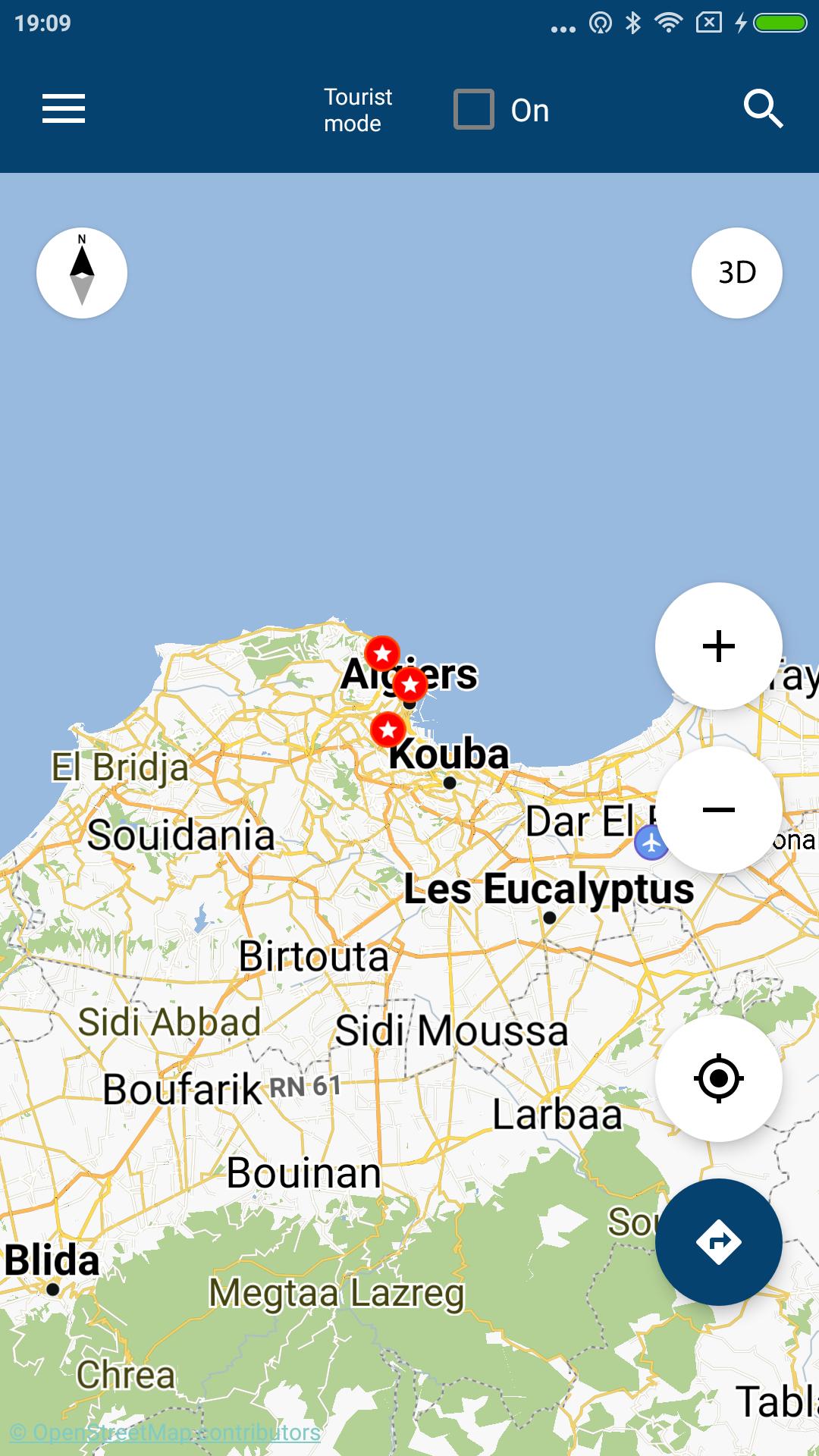Open the hamburger menu

64,108
